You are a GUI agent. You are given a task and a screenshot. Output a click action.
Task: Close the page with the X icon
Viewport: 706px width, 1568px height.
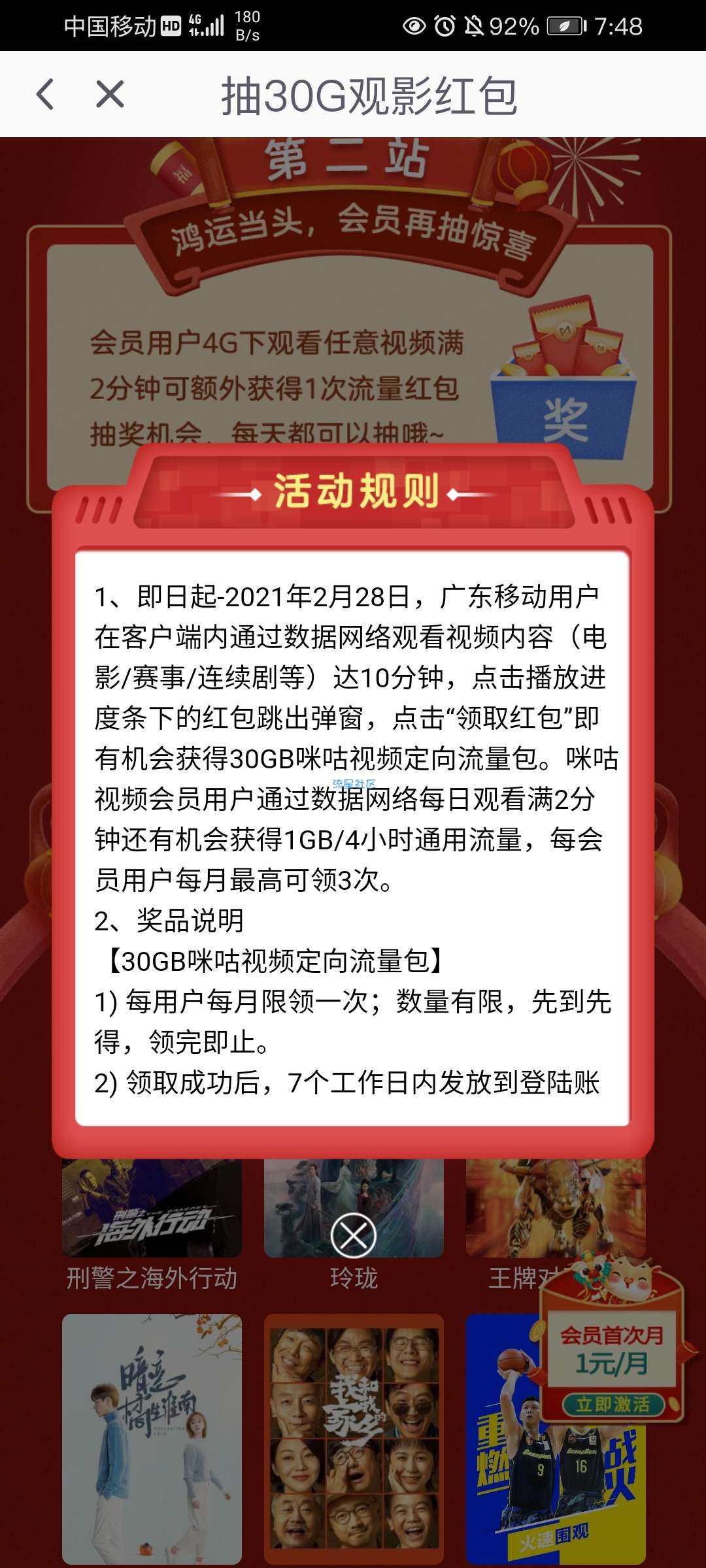click(x=110, y=94)
